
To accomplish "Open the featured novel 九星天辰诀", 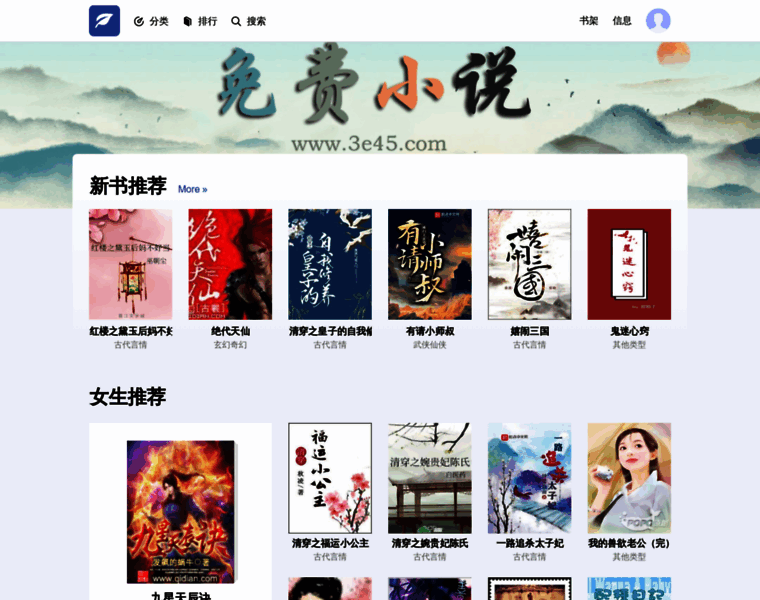I will [x=181, y=511].
